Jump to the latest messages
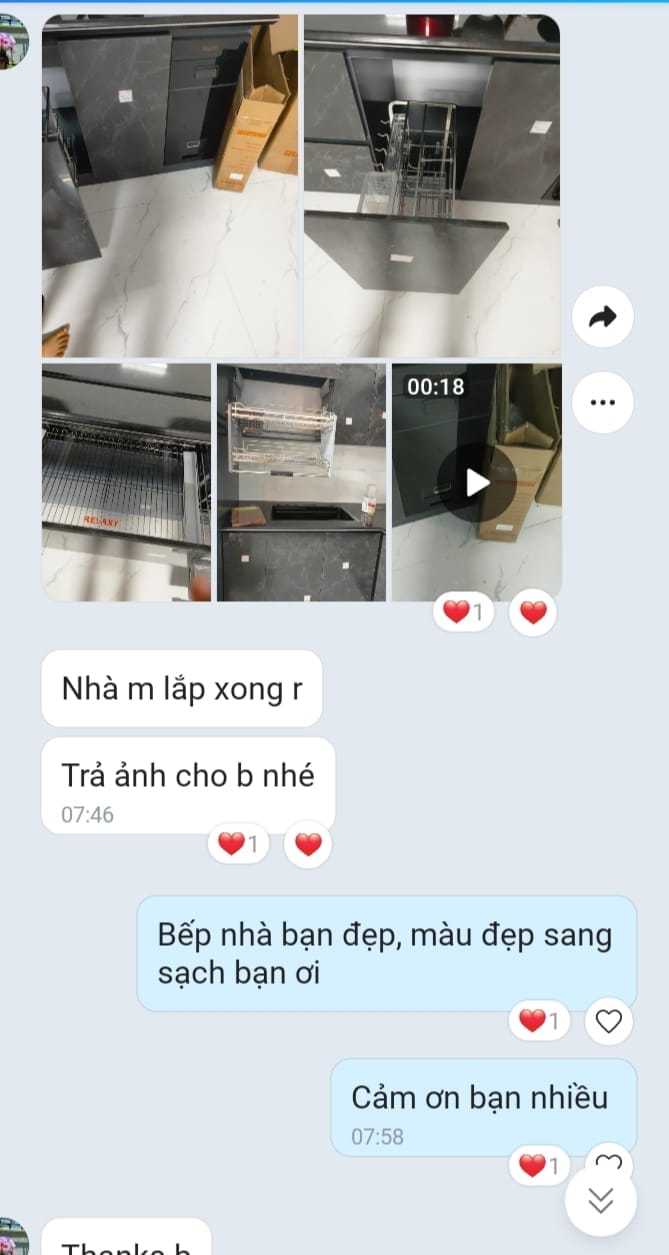Screen dimensions: 669x1255 click(600, 1201)
